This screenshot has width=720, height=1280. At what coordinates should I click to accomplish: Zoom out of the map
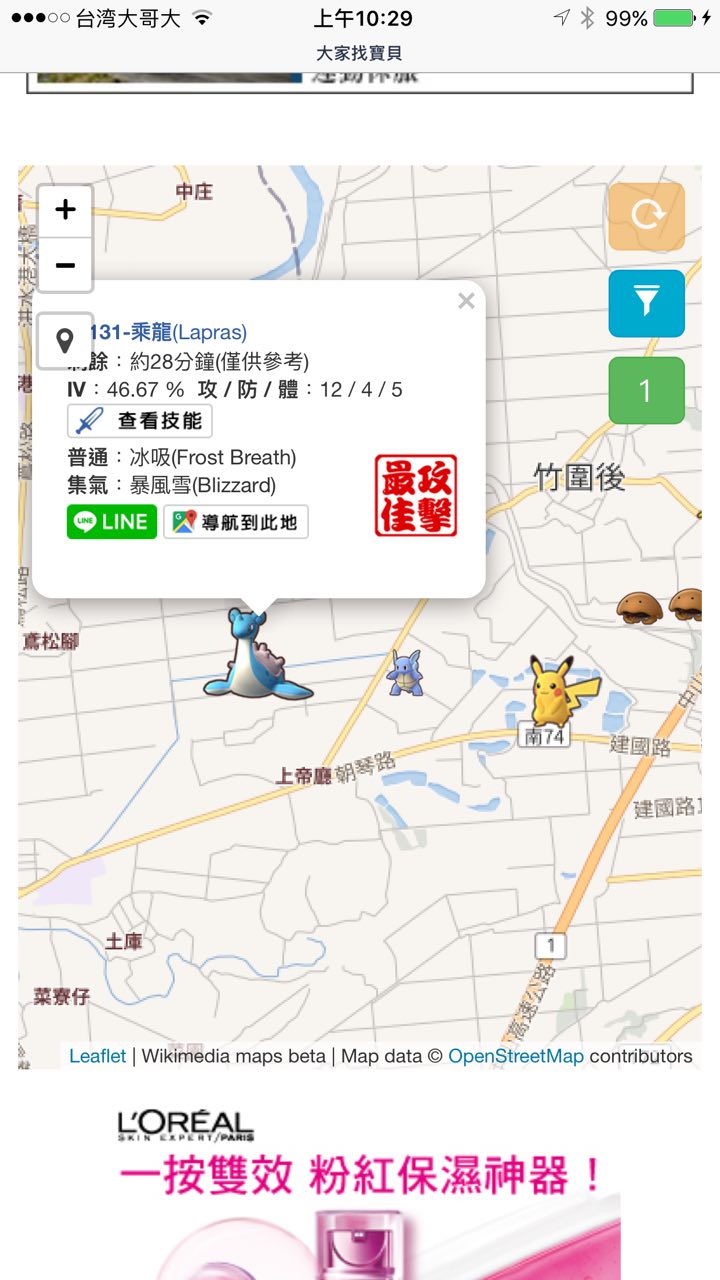65,265
